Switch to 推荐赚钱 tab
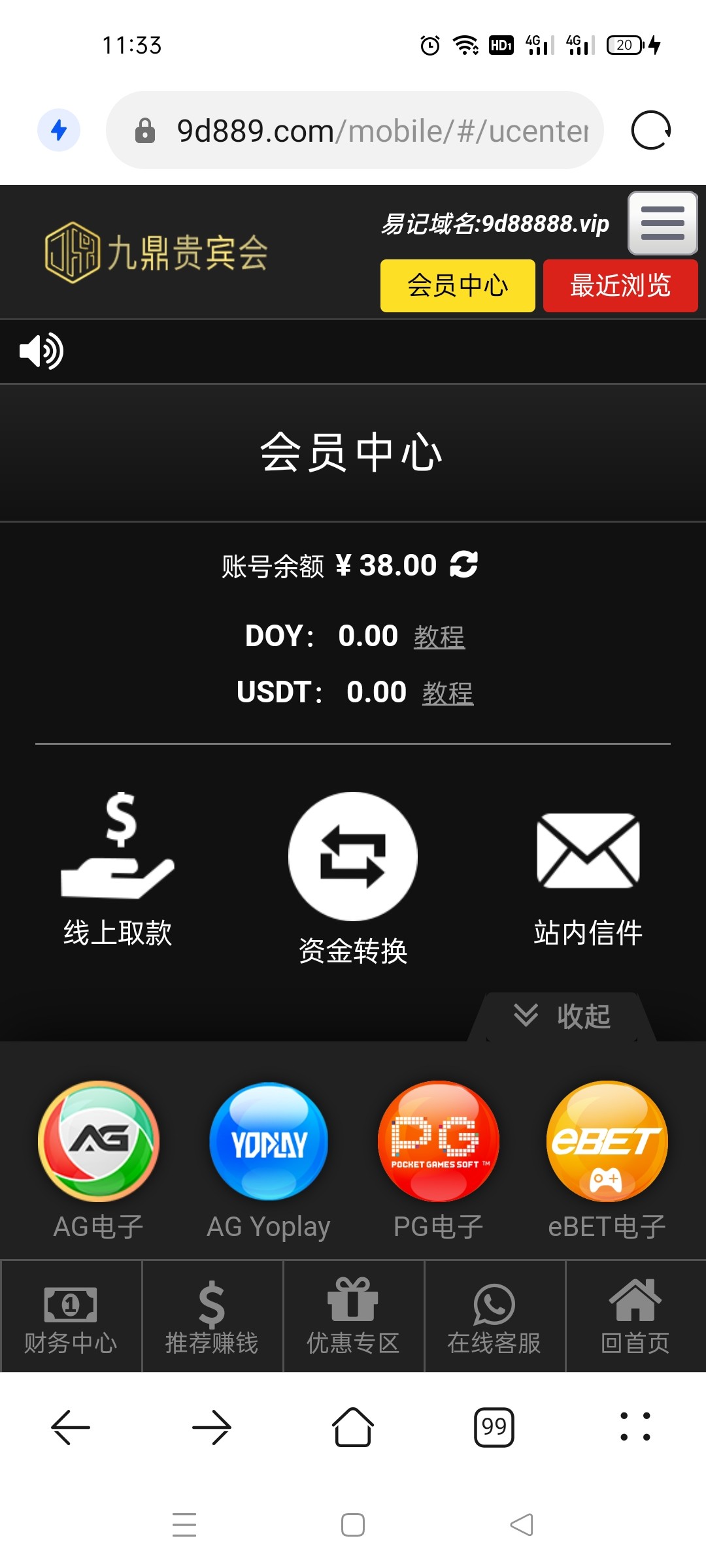This screenshot has width=706, height=1568. (212, 1316)
